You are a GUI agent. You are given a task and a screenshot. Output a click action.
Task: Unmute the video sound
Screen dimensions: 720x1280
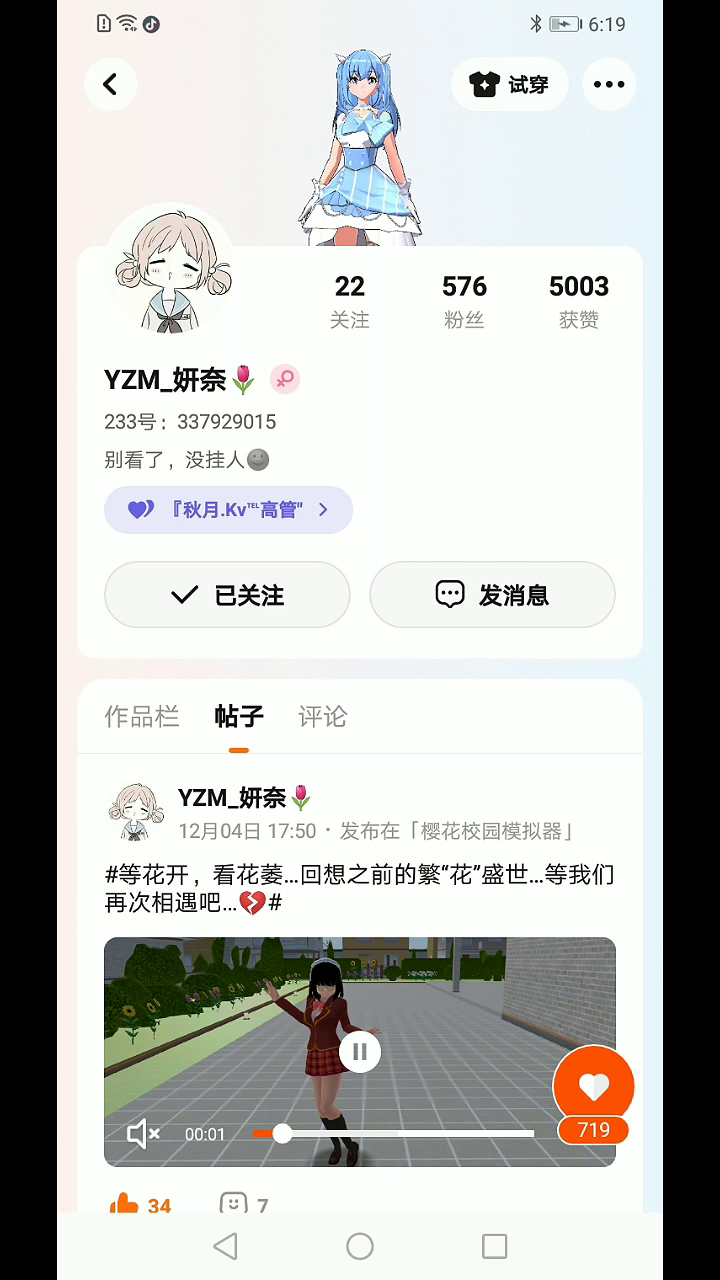(144, 1134)
